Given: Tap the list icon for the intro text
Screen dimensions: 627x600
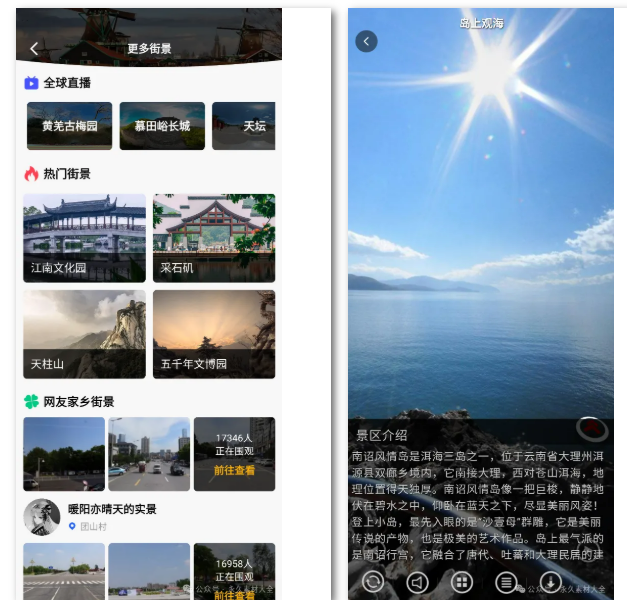Looking at the screenshot, I should pos(506,581).
